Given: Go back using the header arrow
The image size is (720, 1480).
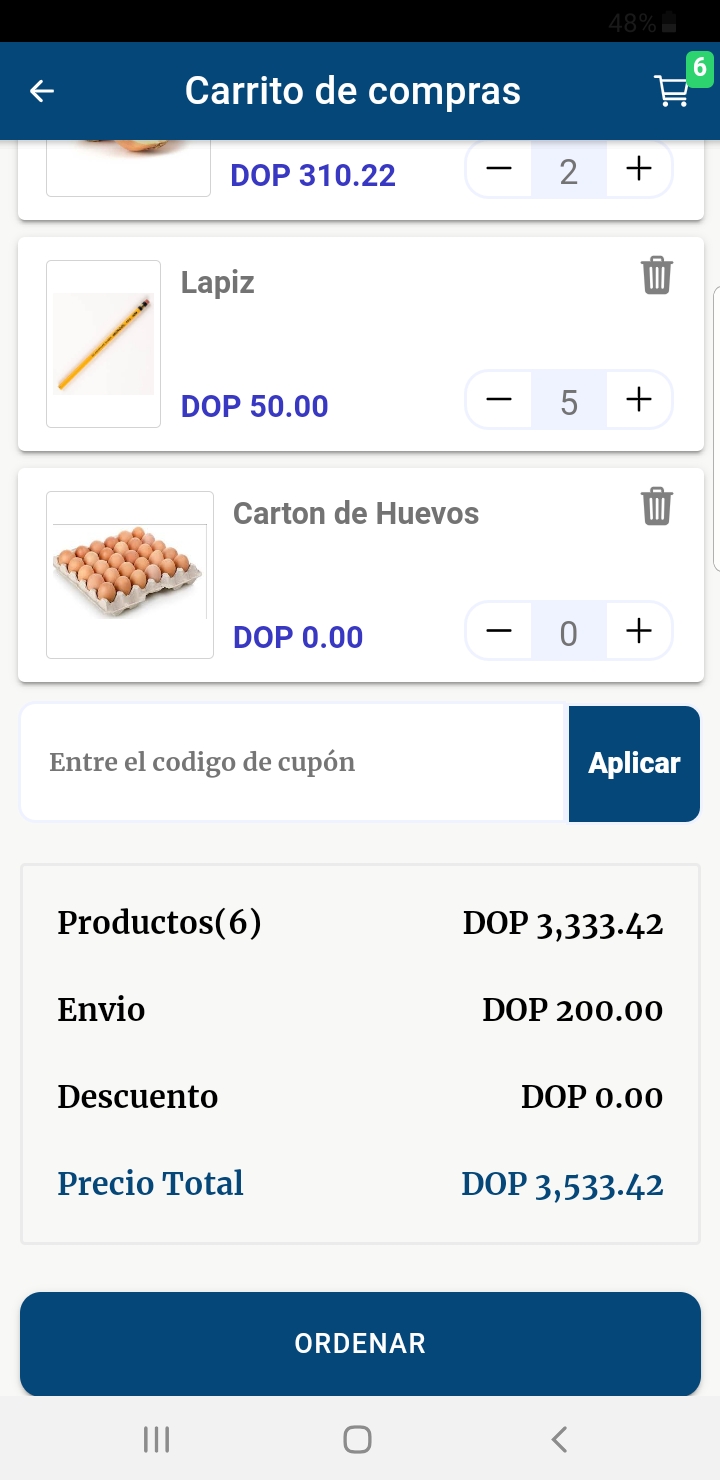Looking at the screenshot, I should coord(42,91).
